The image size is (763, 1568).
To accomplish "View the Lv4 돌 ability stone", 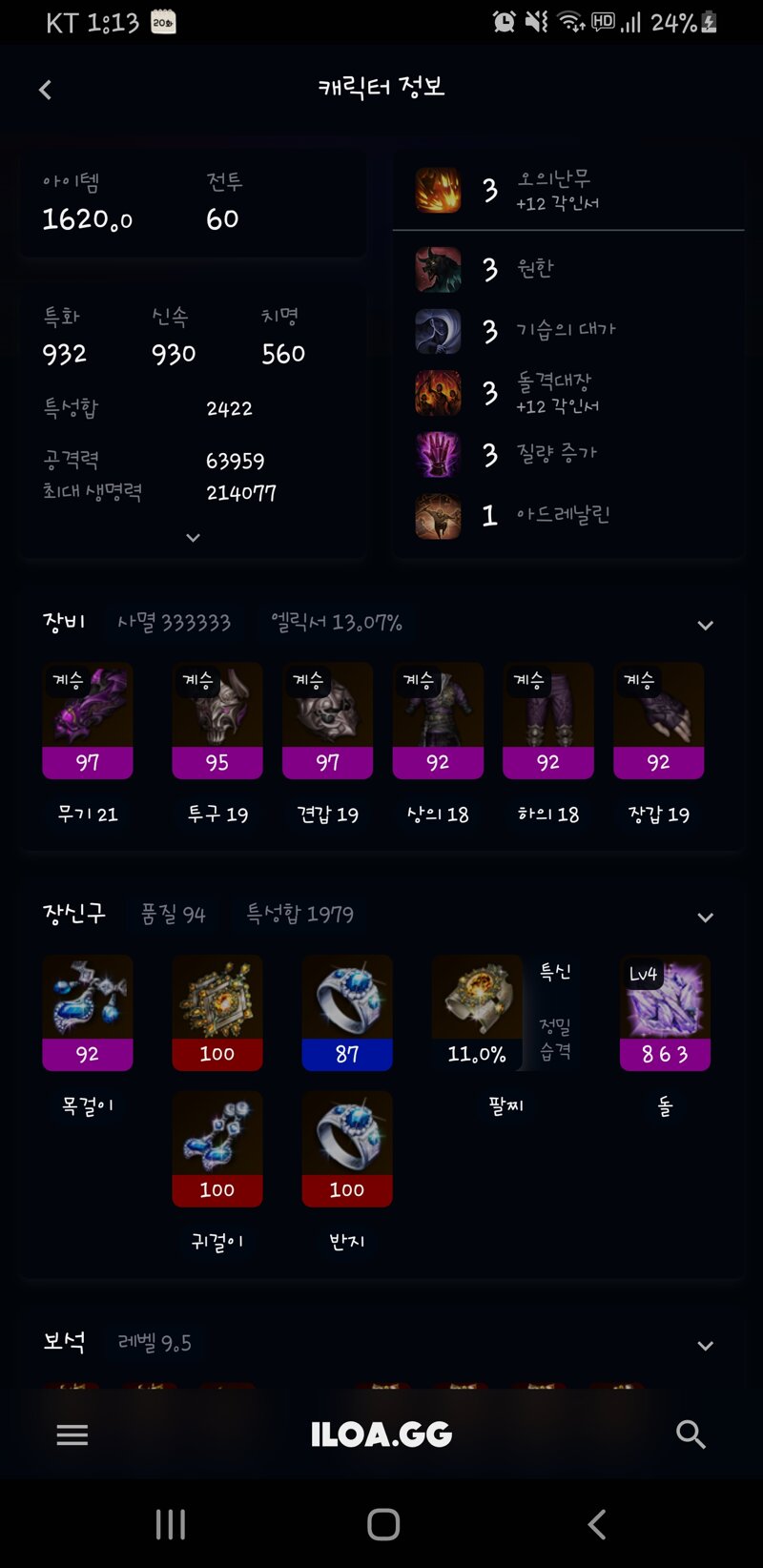I will point(665,1013).
